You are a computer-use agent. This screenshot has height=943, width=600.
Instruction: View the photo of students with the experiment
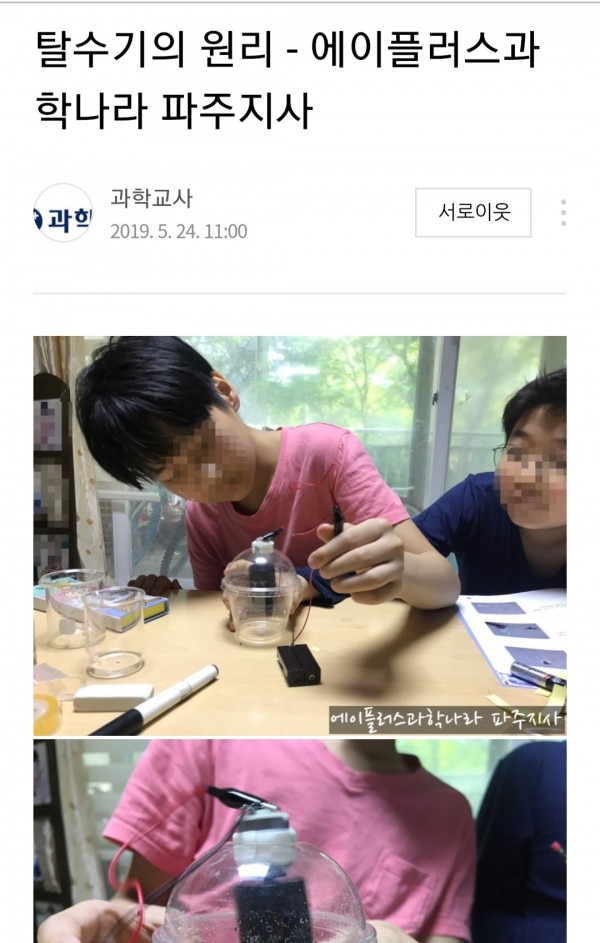coord(300,535)
